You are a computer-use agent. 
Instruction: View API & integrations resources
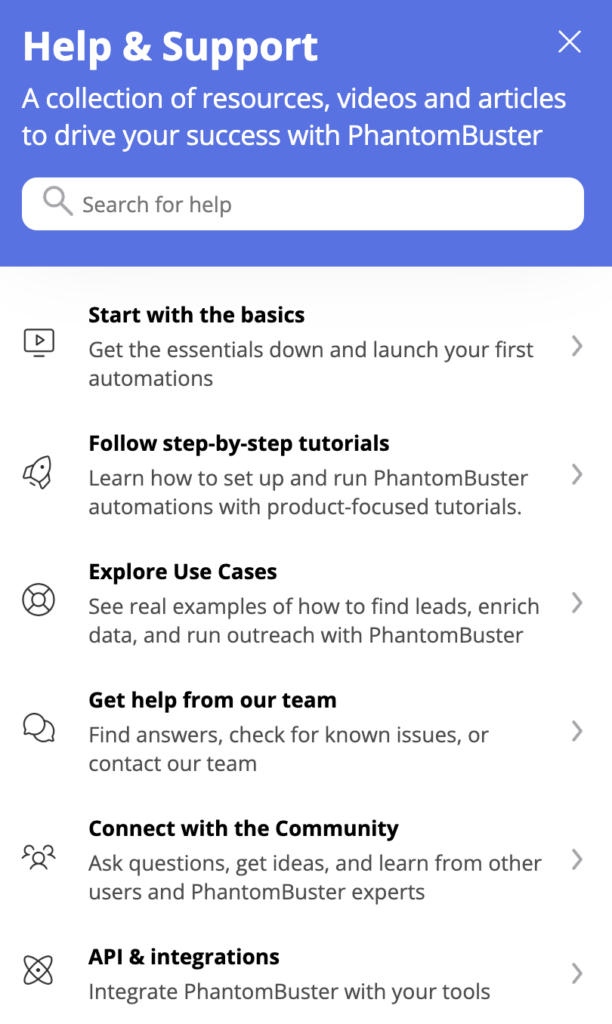click(x=300, y=973)
